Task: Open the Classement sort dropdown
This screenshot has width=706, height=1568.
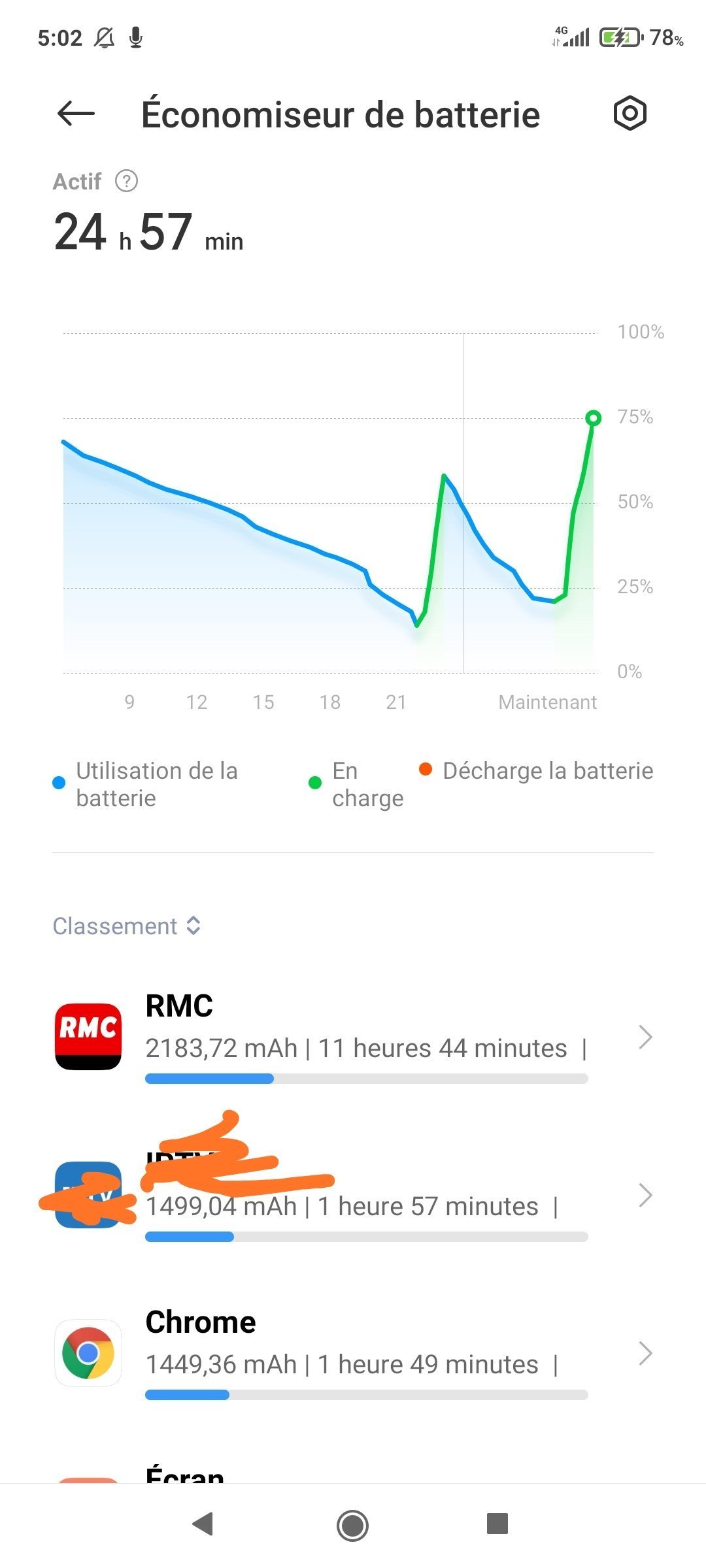Action: 127,926
